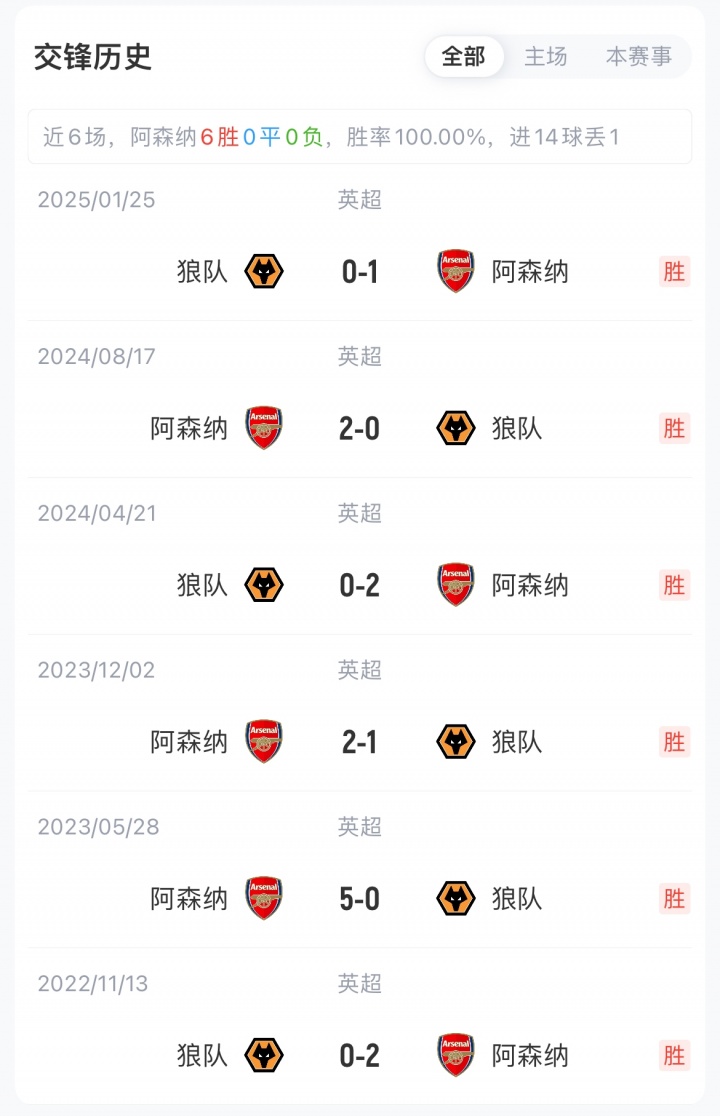Click the 5-0 score of the 2023/05/28 match
The height and width of the screenshot is (1116, 720).
click(x=360, y=899)
